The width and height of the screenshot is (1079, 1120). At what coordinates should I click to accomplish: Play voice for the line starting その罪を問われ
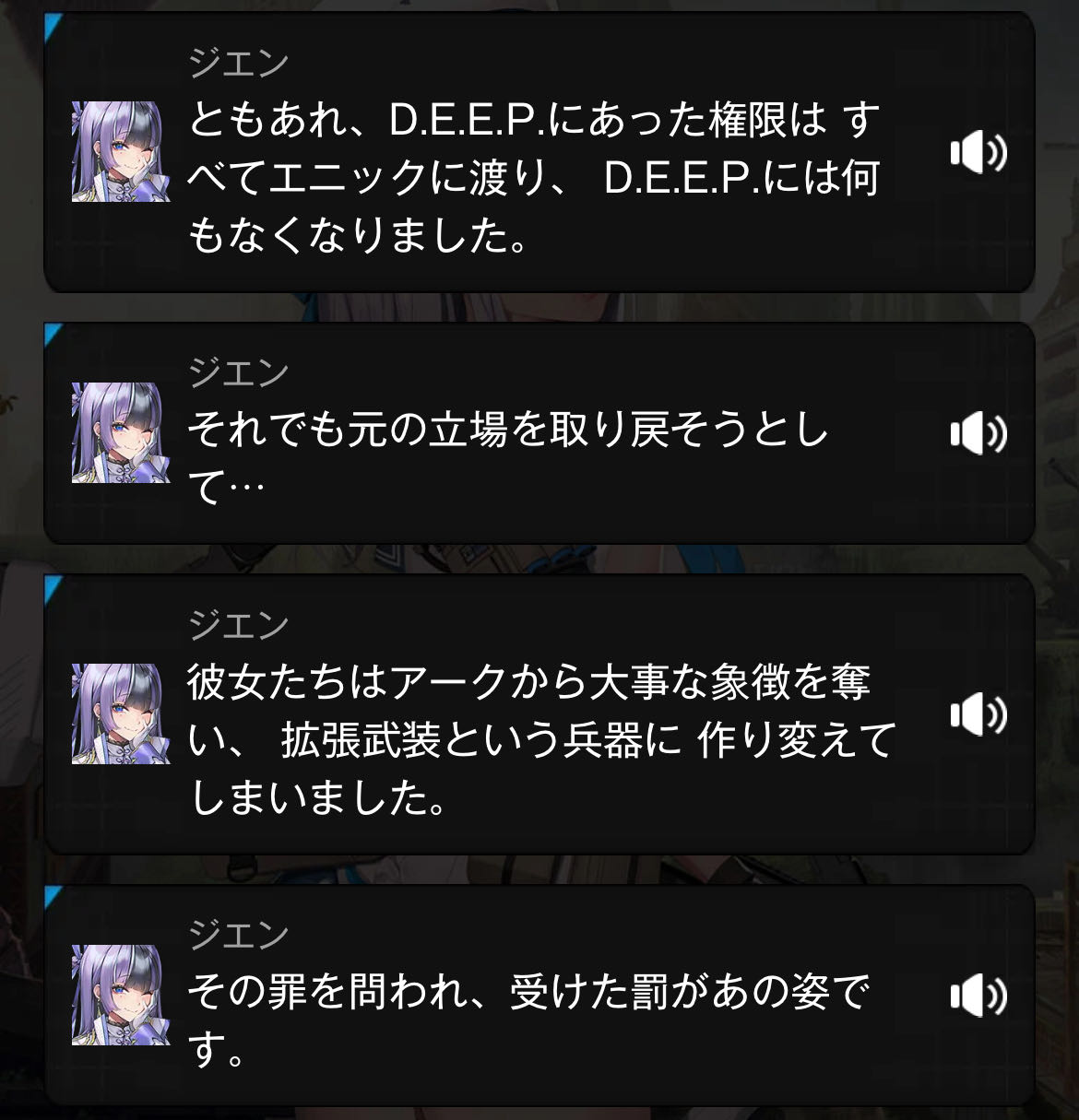pos(977,996)
